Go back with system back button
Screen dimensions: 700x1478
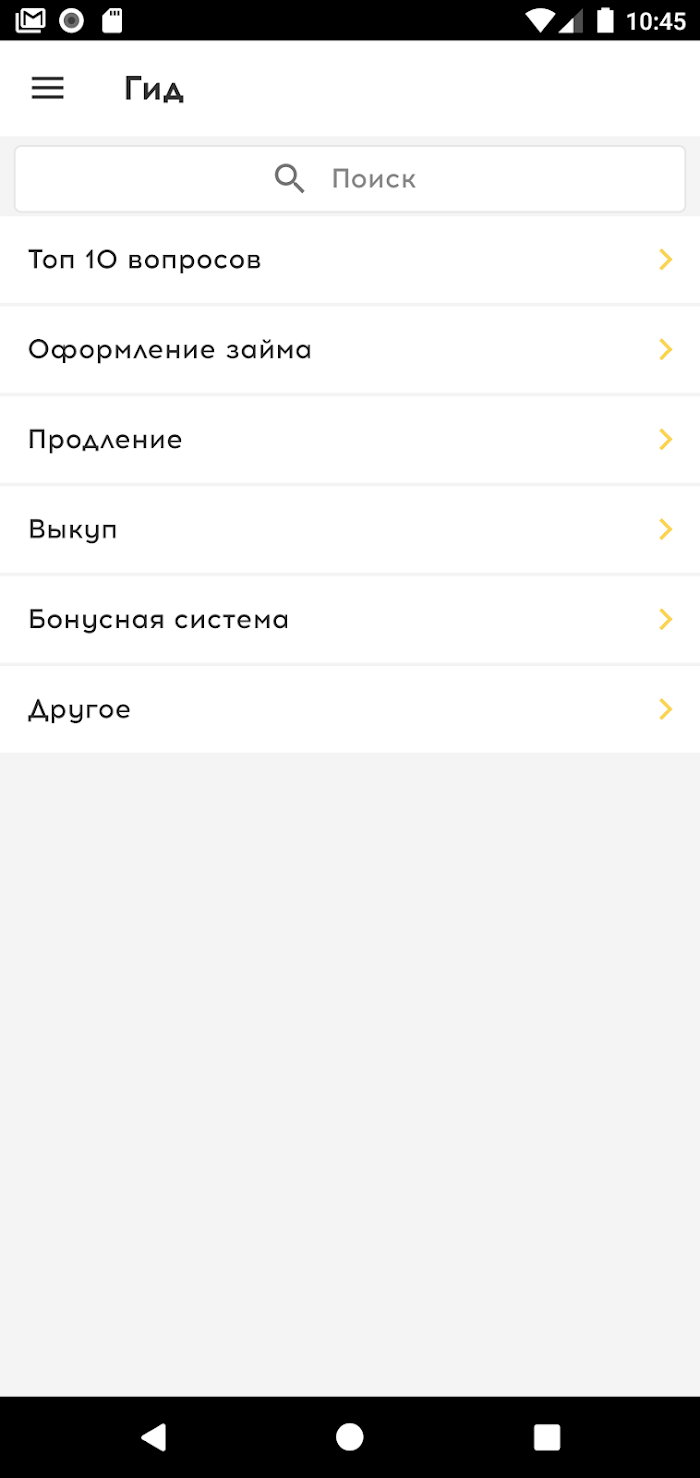(153, 1437)
